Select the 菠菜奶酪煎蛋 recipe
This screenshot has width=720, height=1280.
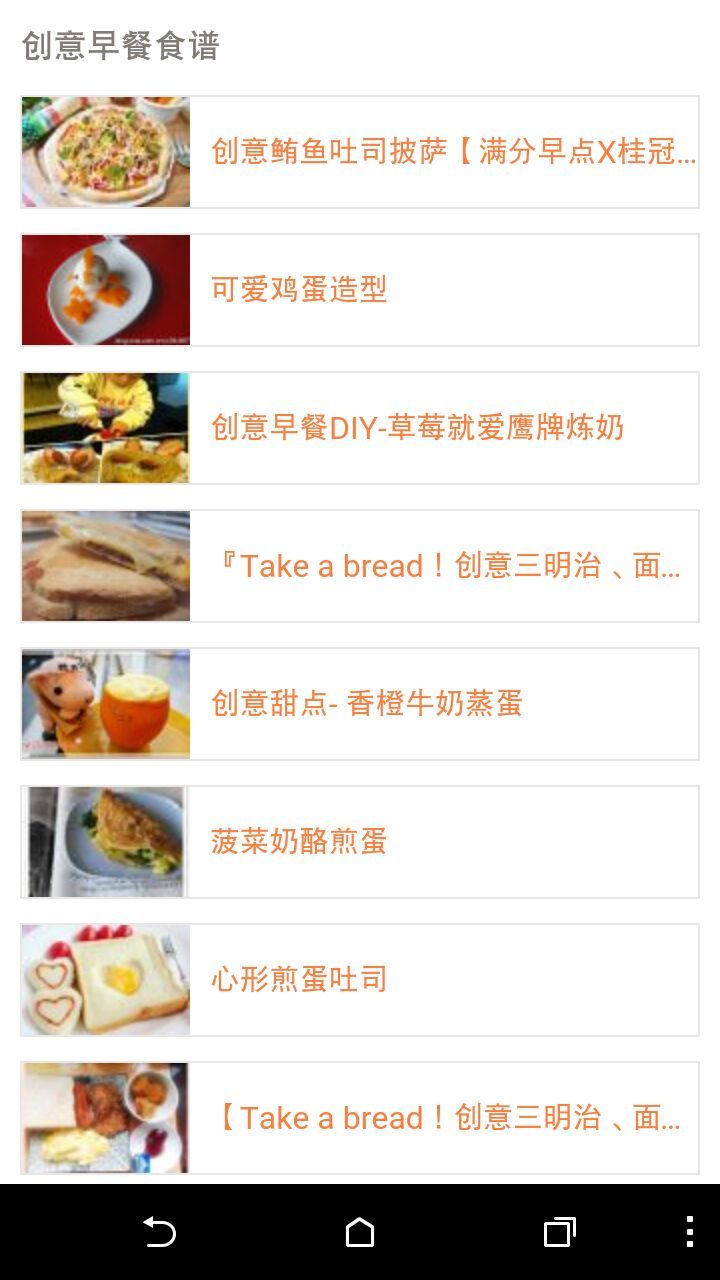coord(360,842)
